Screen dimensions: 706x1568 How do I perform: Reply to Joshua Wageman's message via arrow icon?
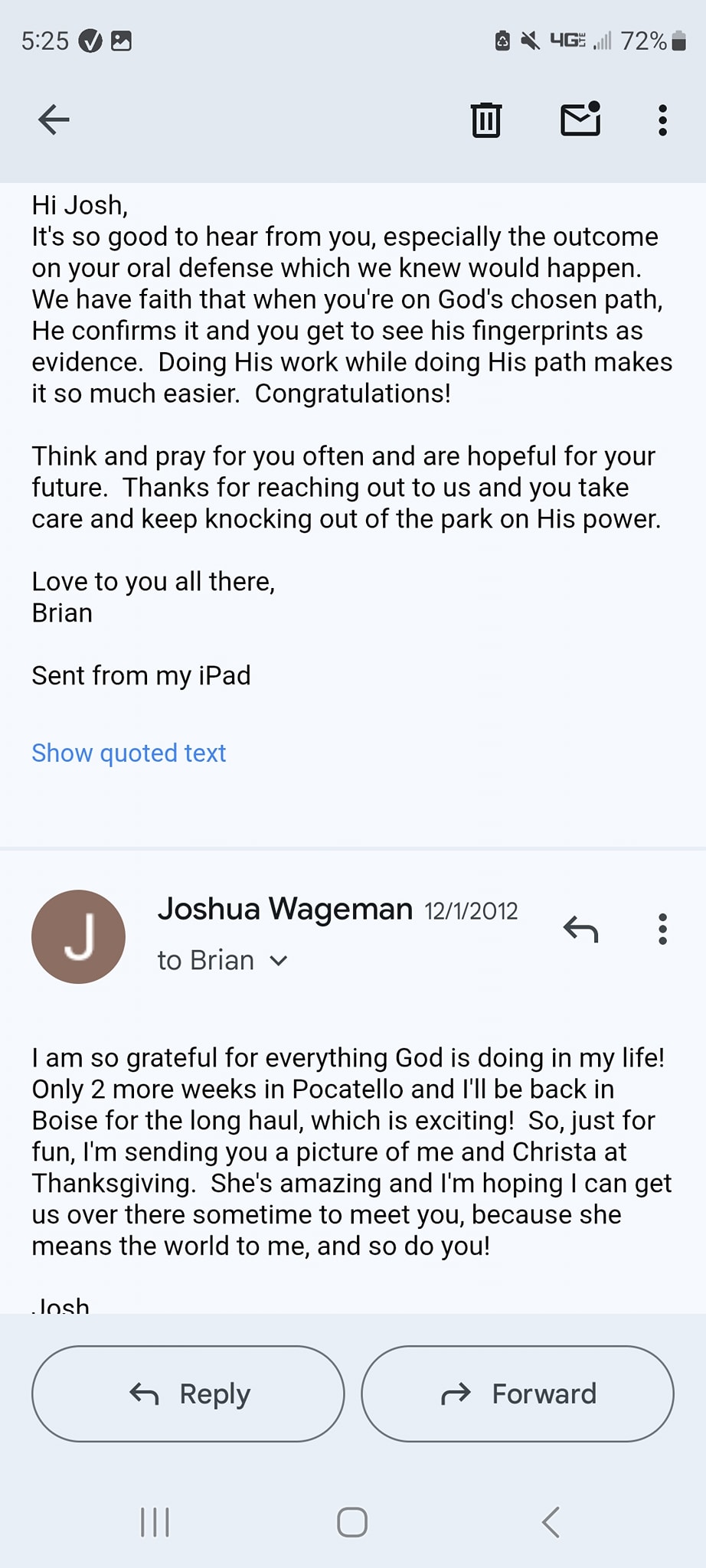click(x=580, y=929)
